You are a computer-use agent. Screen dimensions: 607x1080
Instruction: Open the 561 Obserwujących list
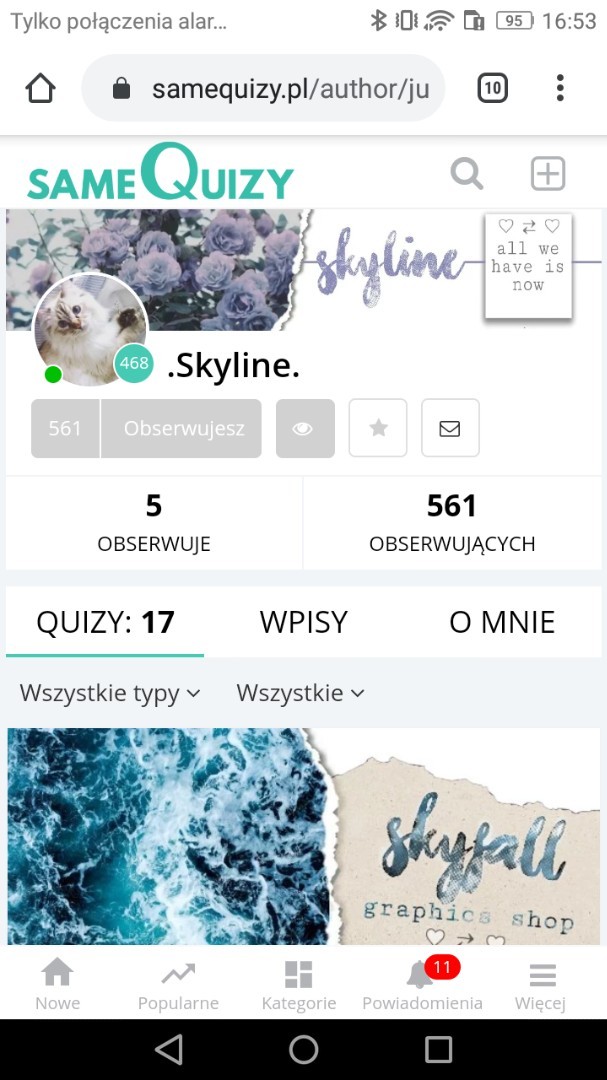coord(452,523)
